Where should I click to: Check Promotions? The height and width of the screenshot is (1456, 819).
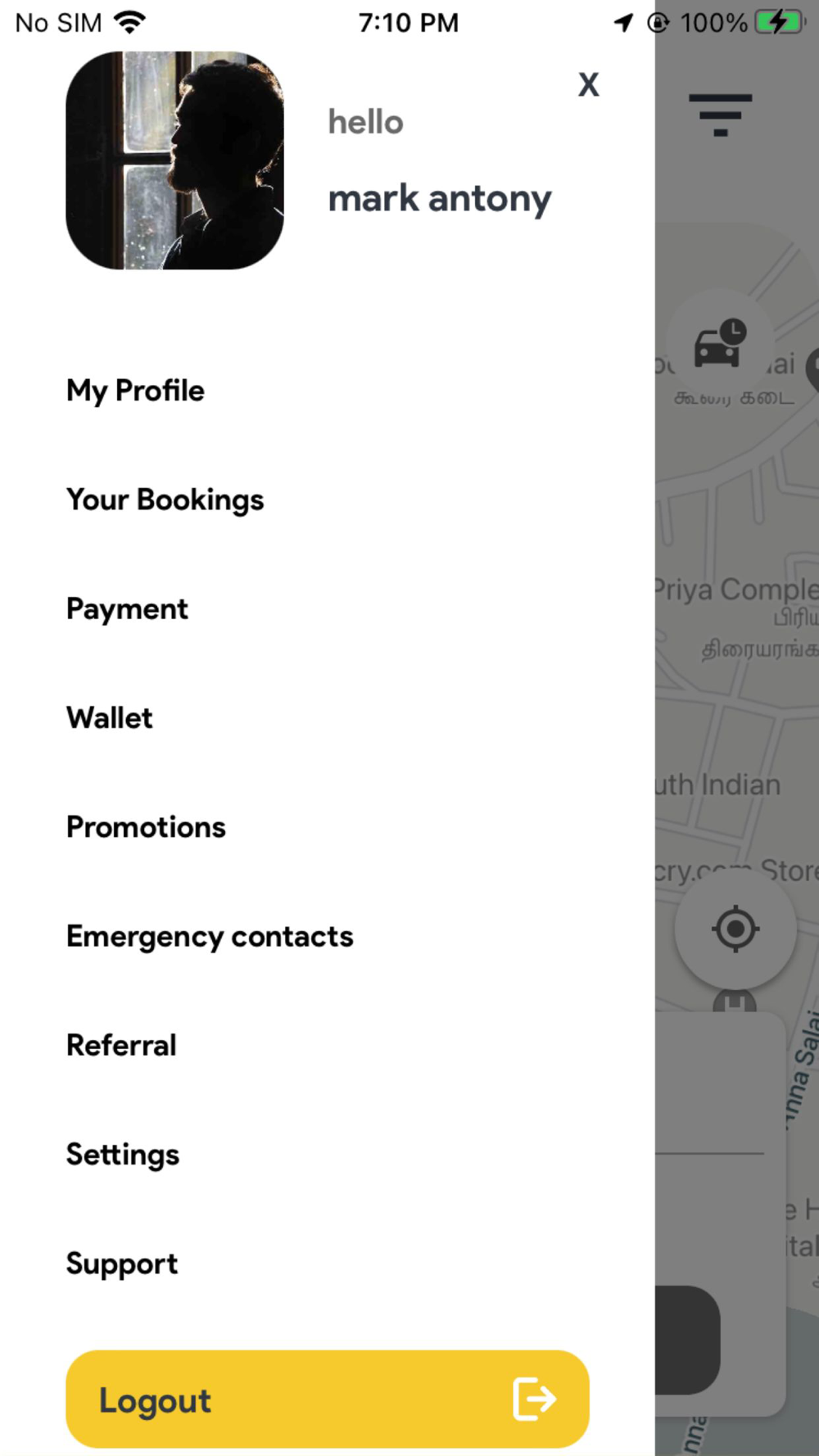[146, 827]
